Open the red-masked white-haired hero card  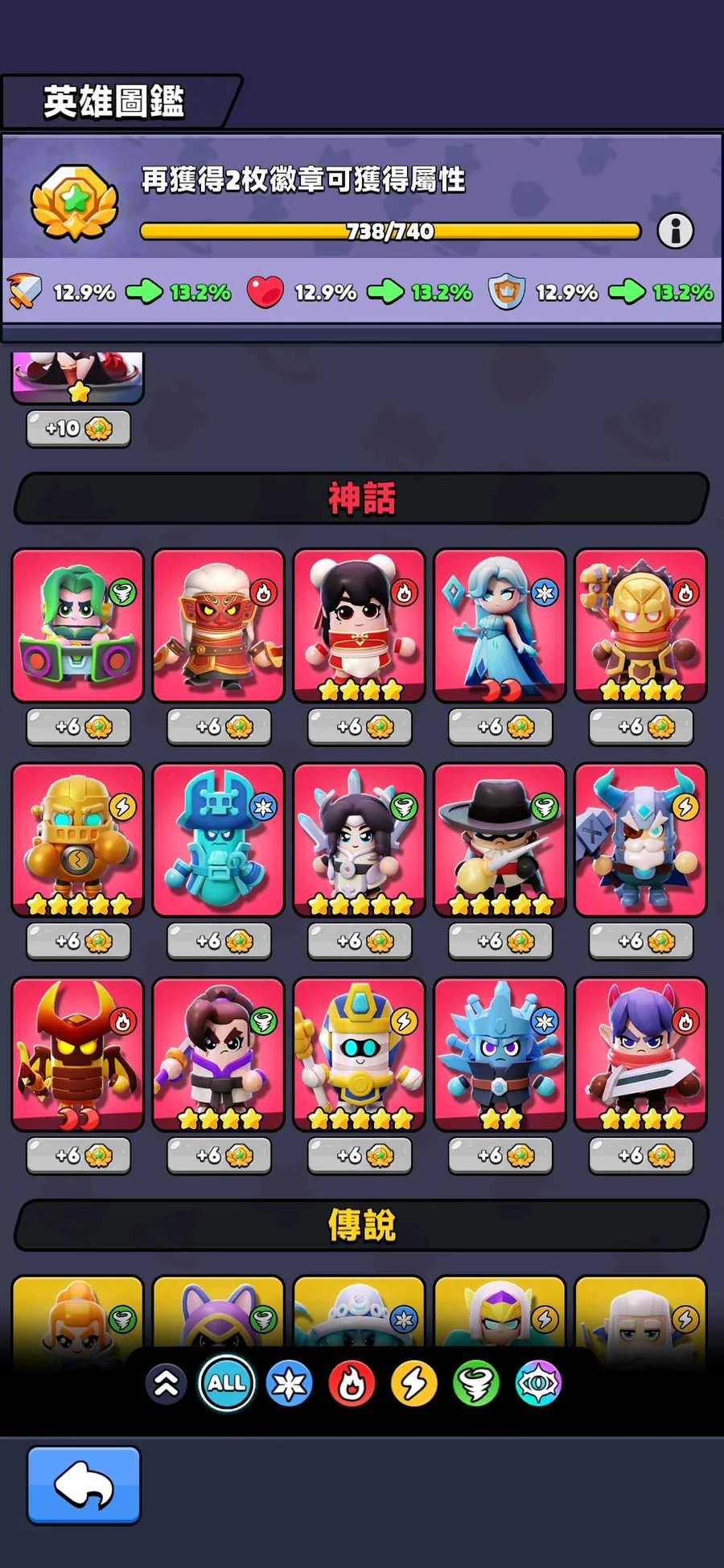pyautogui.click(x=218, y=626)
